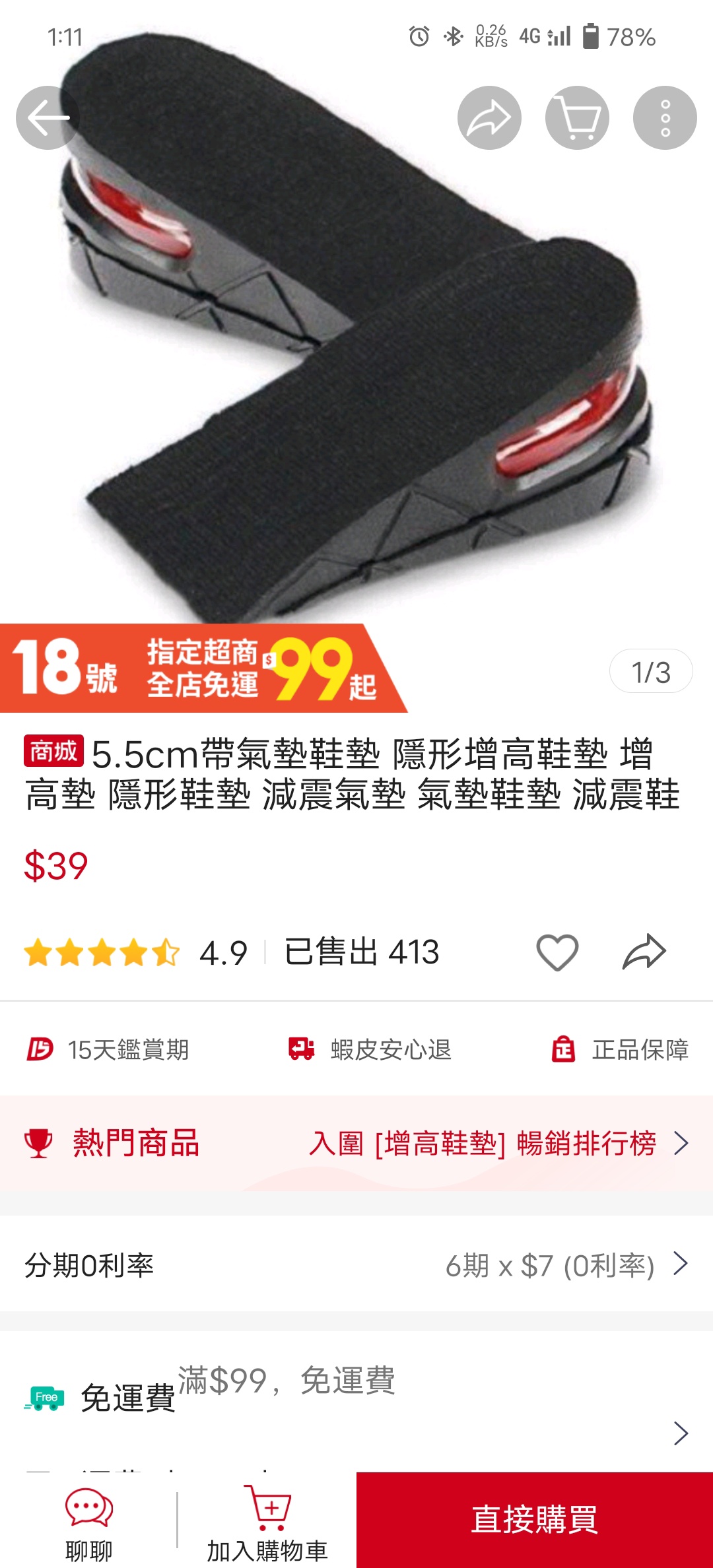Expand the 分期0利率 installment options
713x1568 pixels.
(356, 1265)
